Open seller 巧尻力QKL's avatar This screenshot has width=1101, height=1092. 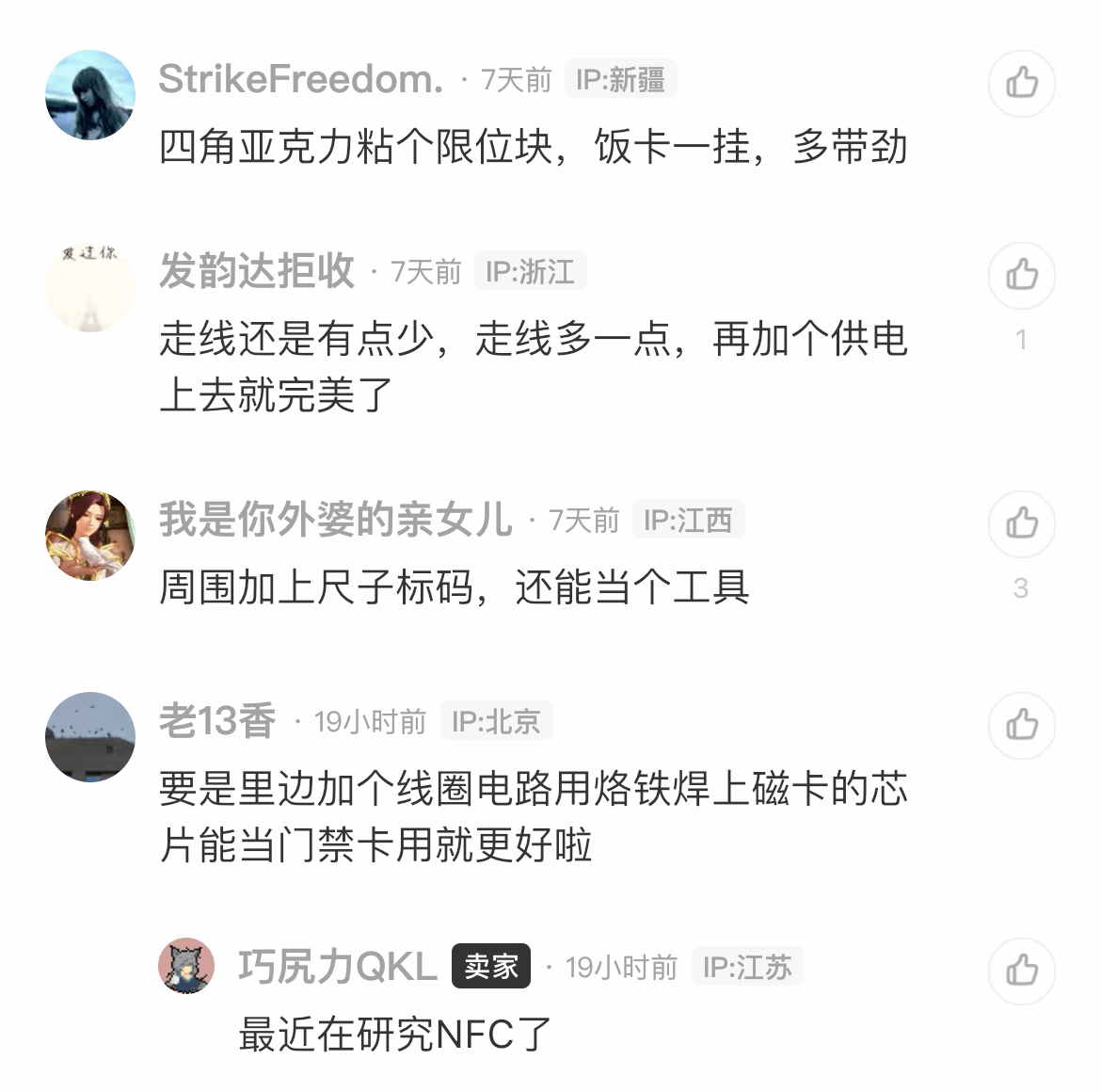click(x=186, y=966)
